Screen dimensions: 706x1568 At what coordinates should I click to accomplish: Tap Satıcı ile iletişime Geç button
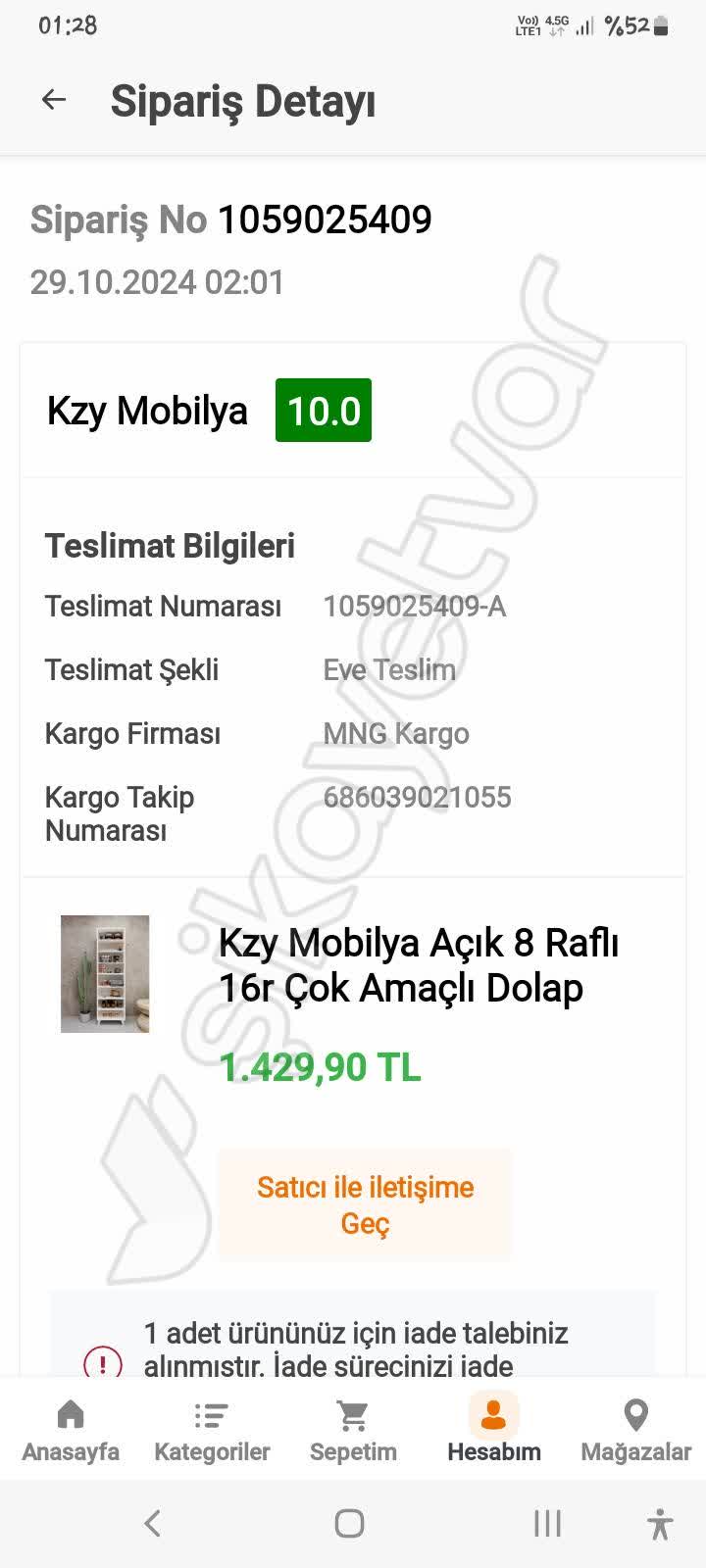coord(364,1205)
